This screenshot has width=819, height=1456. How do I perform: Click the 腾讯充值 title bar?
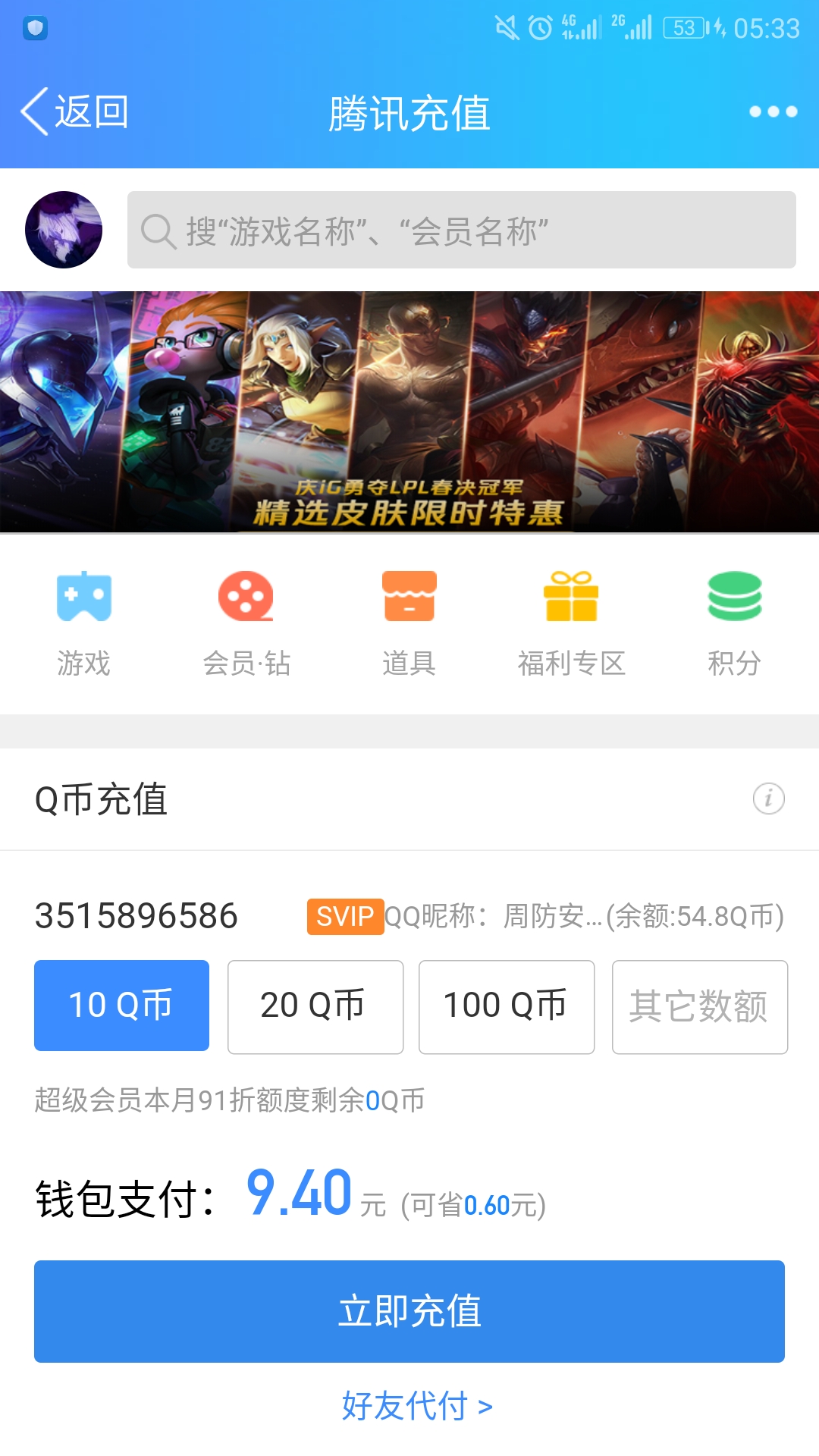pos(409,111)
